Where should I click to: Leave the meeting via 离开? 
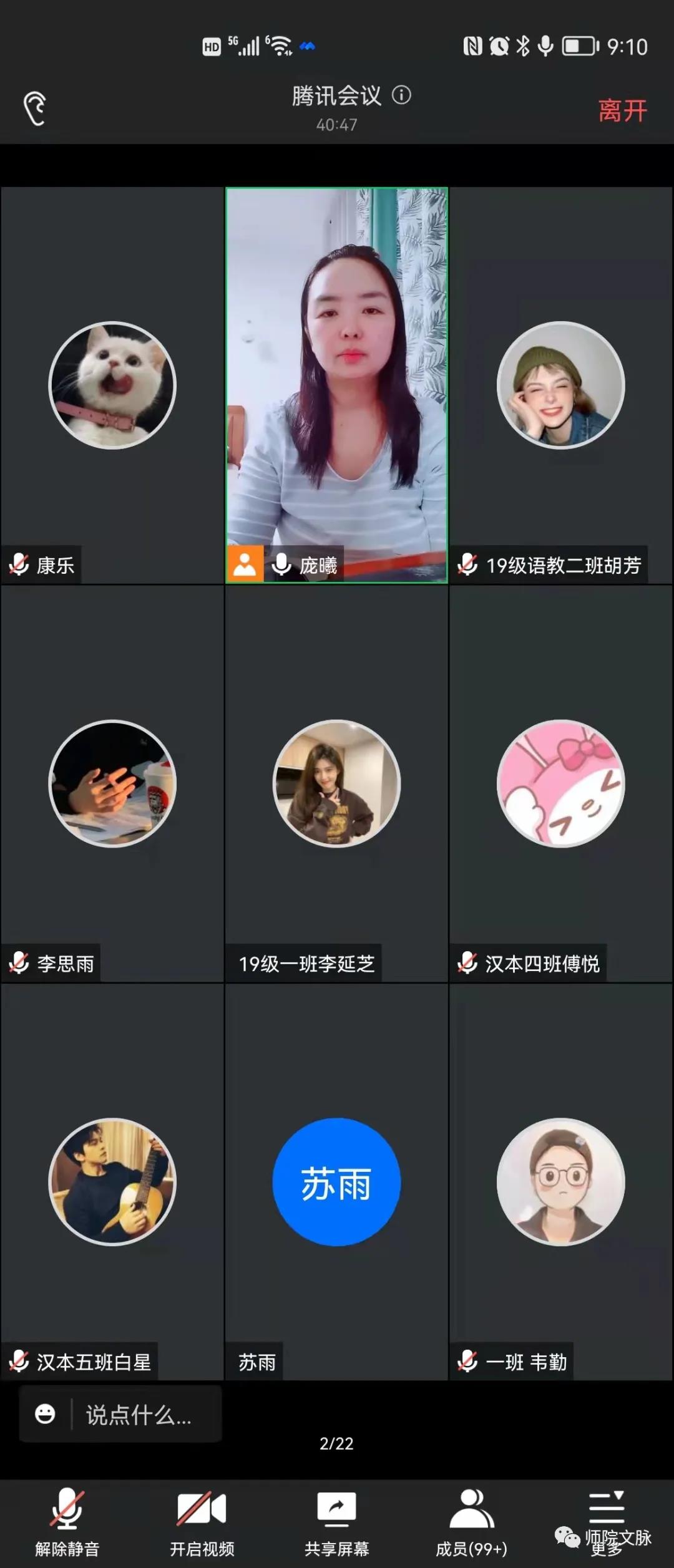click(622, 110)
